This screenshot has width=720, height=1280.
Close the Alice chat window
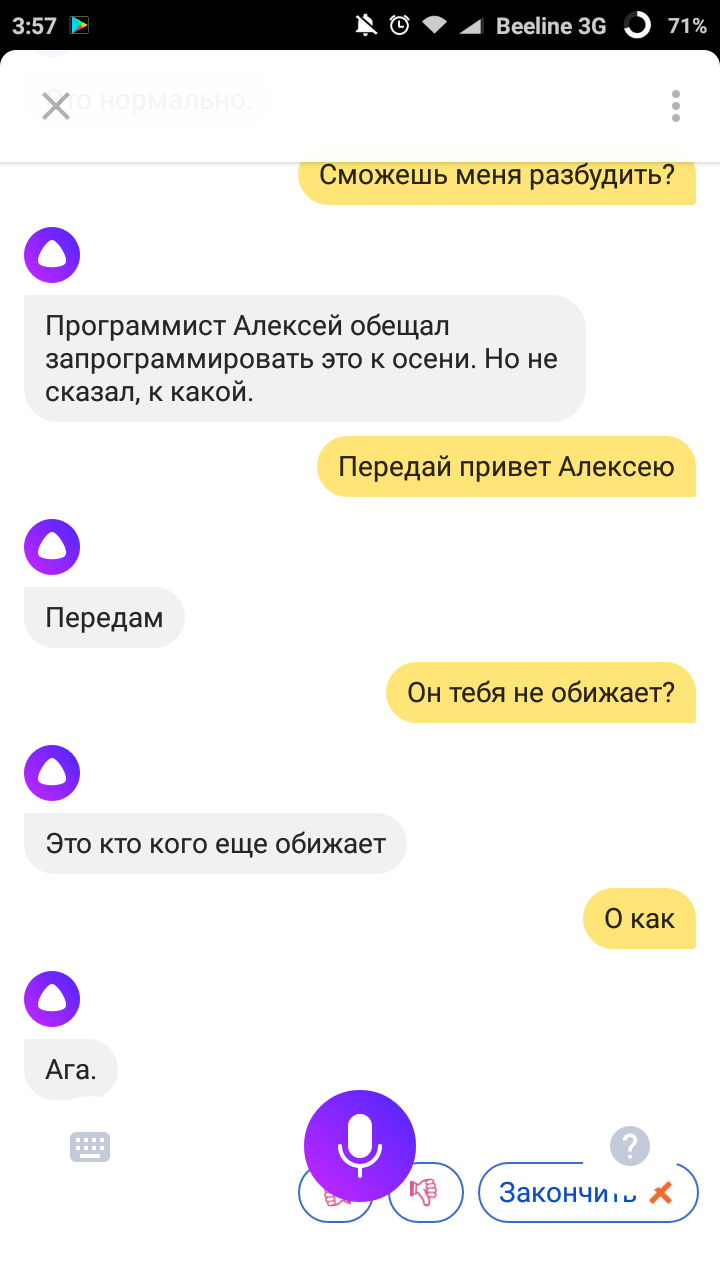tap(56, 106)
